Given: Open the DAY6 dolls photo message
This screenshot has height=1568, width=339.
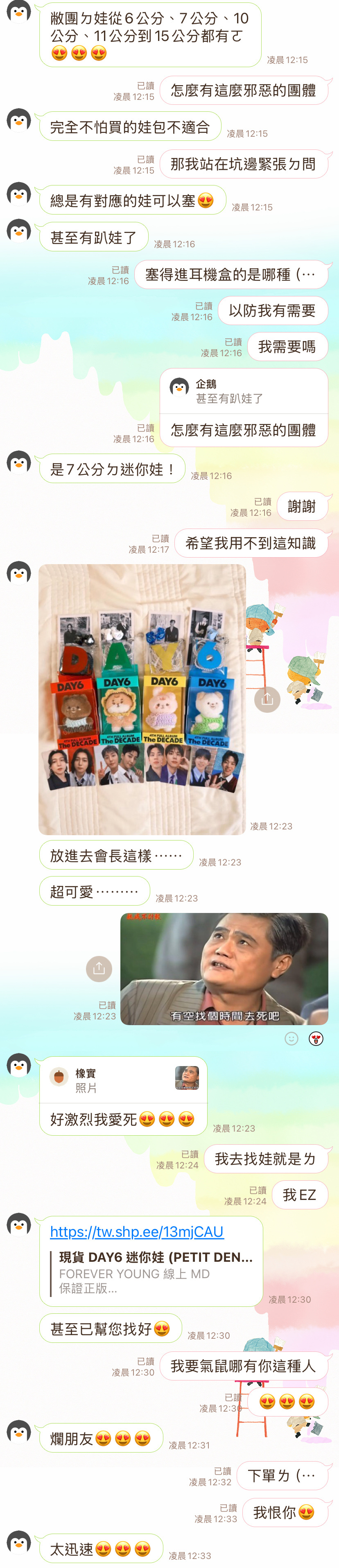Looking at the screenshot, I should click(142, 698).
